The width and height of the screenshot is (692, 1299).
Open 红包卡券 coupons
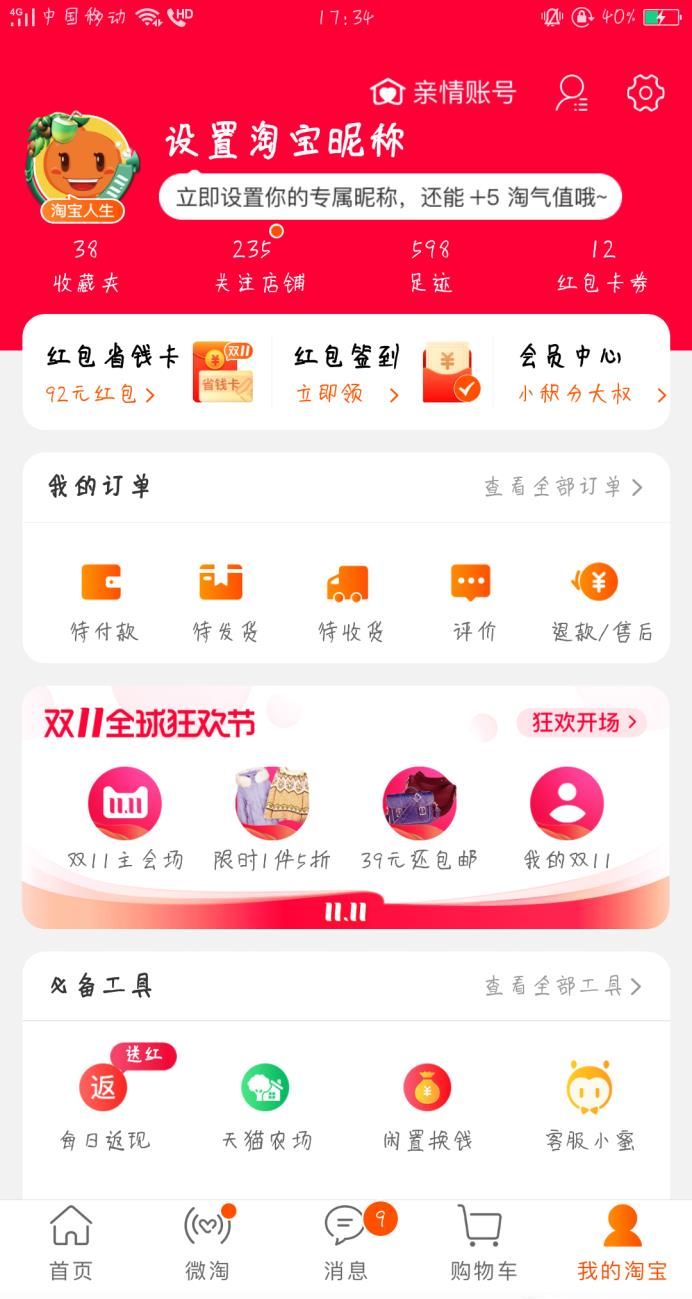click(x=602, y=266)
